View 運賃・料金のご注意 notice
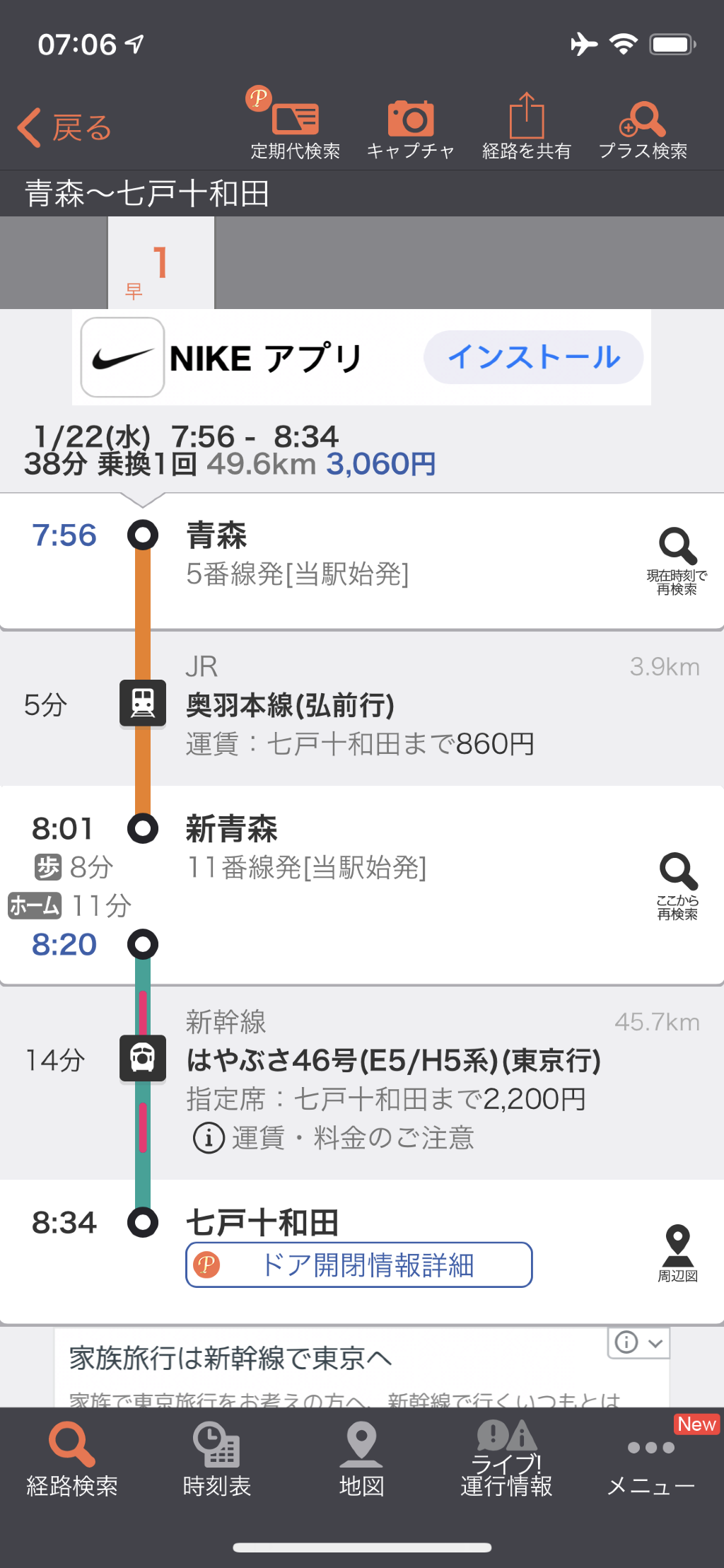The height and width of the screenshot is (1568, 724). [334, 1138]
